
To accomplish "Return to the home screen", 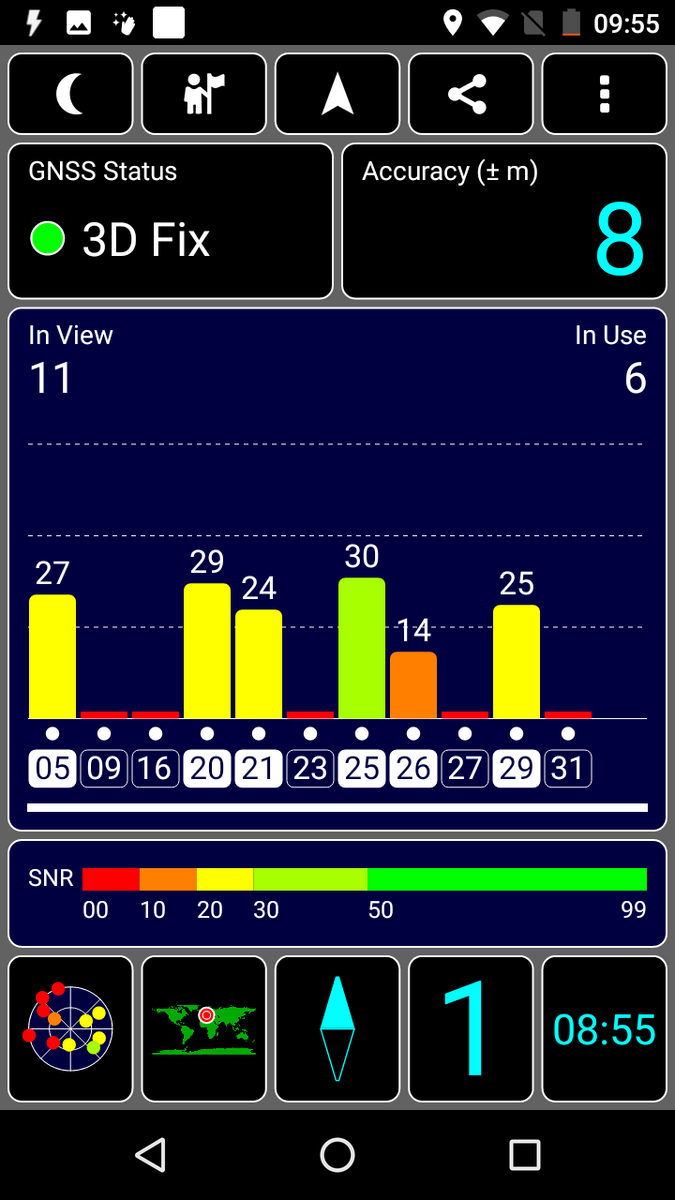I will pos(338,1155).
